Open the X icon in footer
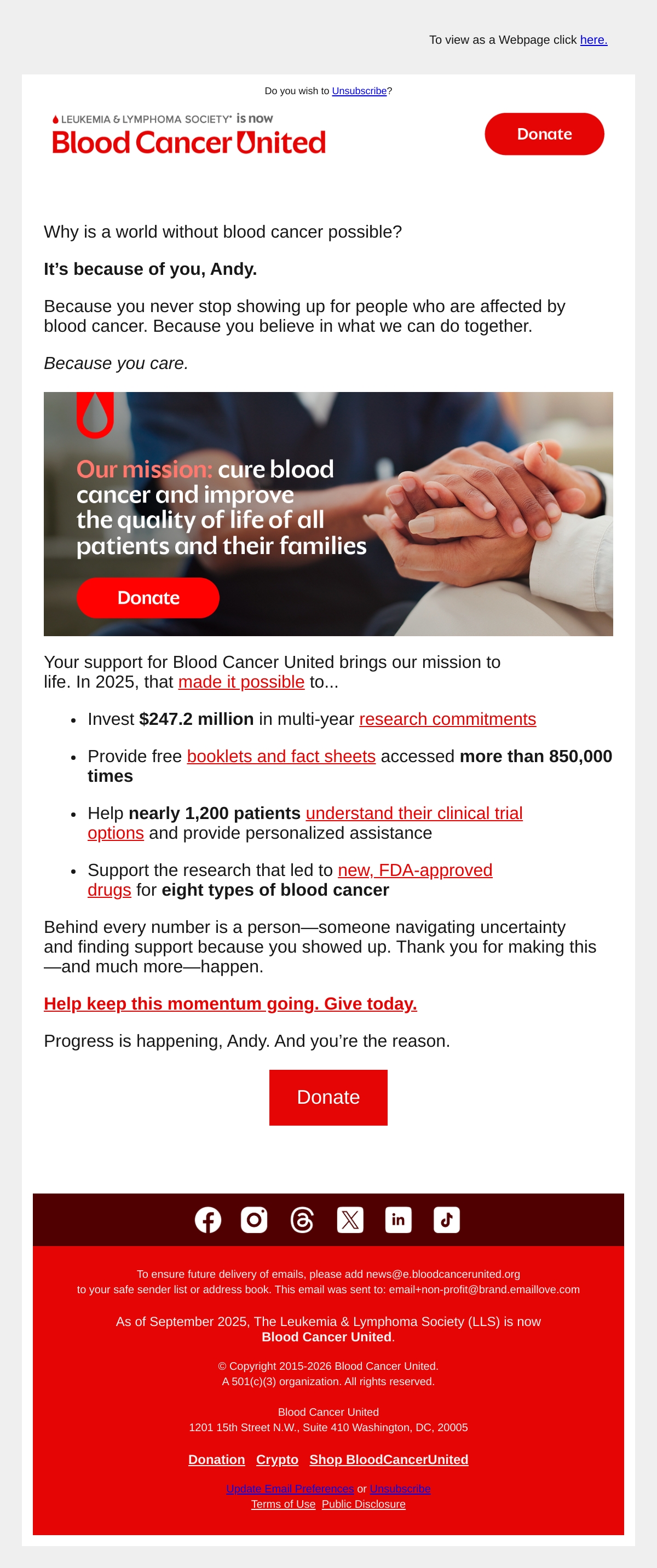Viewport: 657px width, 1568px height. pyautogui.click(x=350, y=1220)
